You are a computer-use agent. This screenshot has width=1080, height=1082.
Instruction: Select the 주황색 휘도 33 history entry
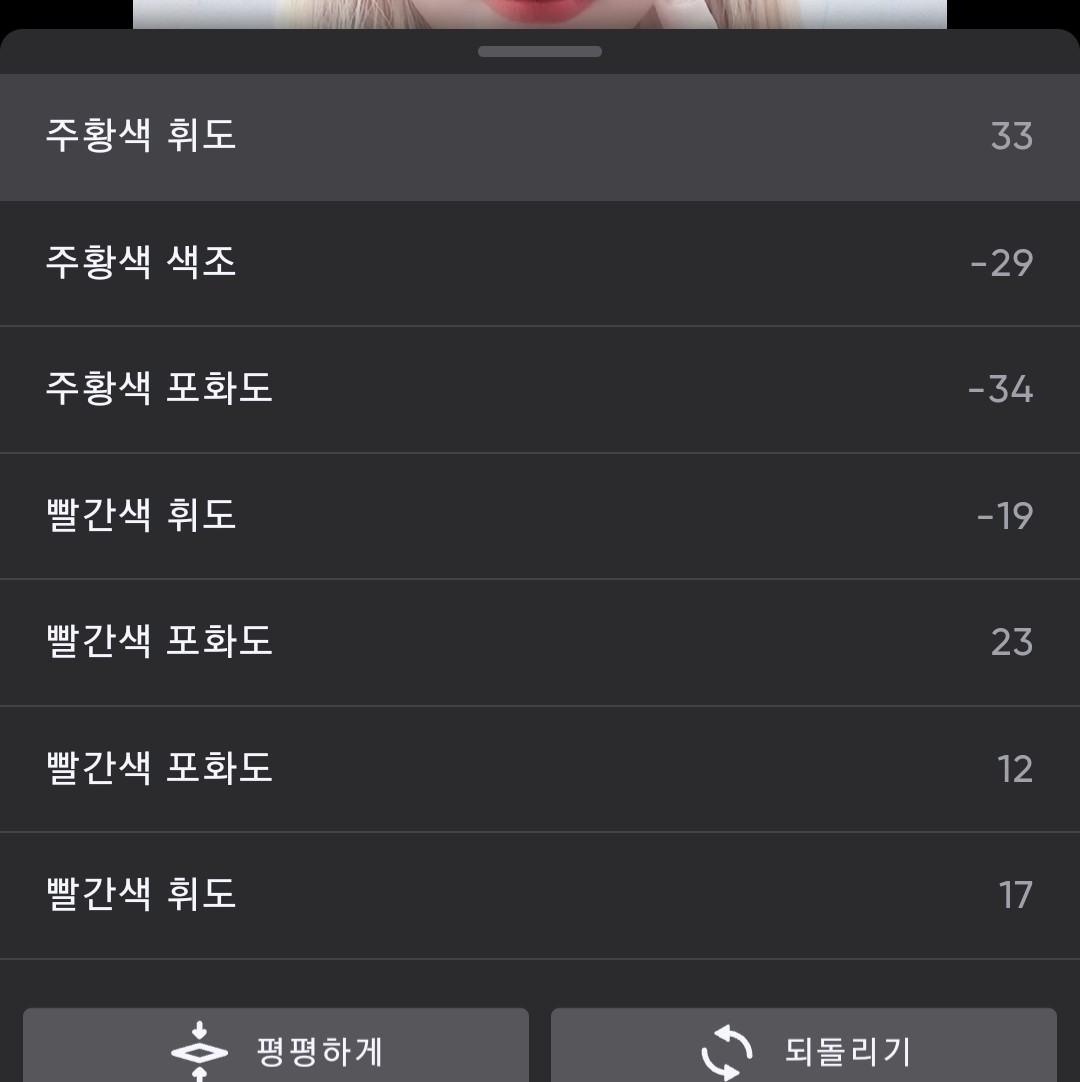tap(540, 136)
